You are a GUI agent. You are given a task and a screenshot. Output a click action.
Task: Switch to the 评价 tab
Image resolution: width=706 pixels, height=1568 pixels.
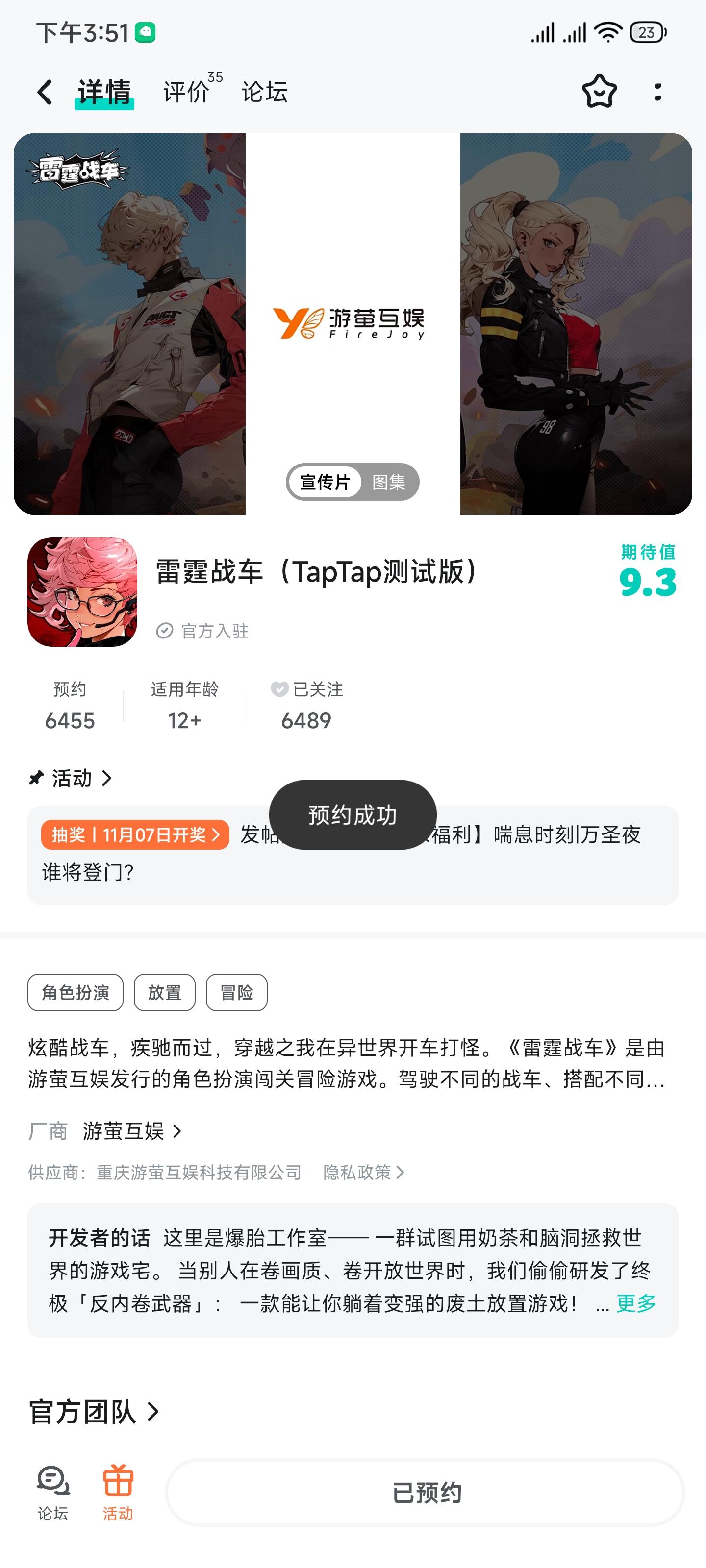(x=186, y=93)
